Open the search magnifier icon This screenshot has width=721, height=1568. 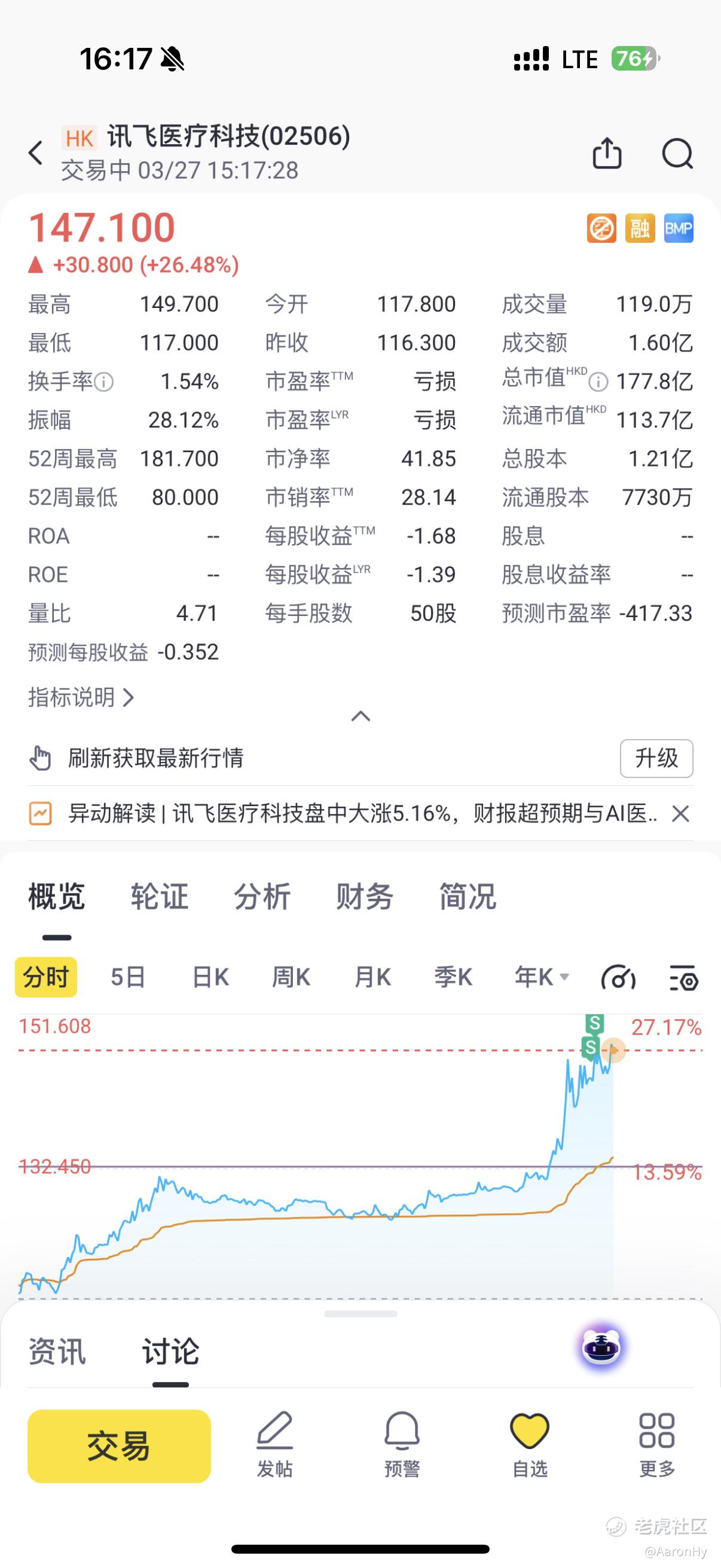pos(677,152)
